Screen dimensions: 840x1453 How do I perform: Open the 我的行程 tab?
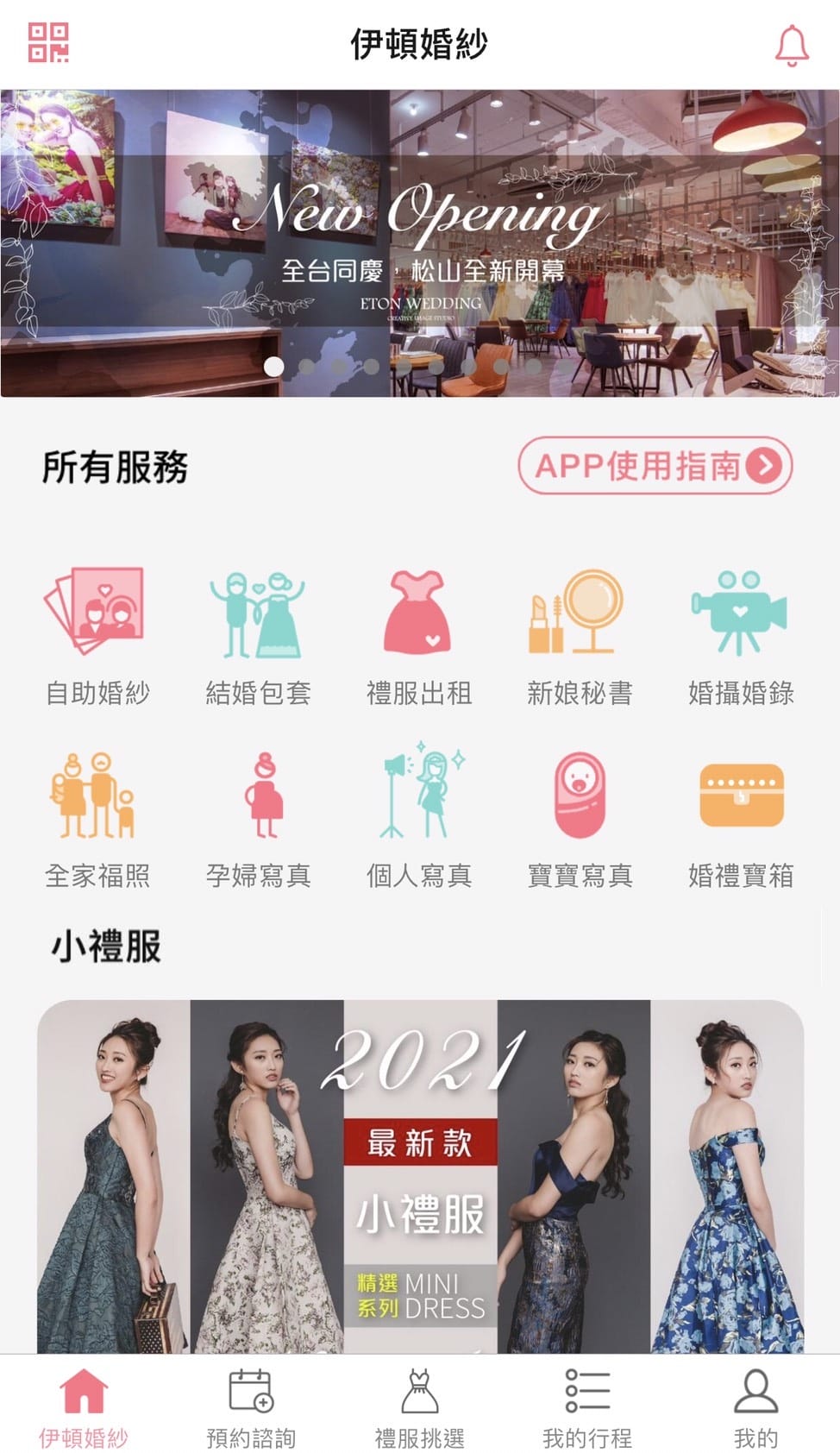pyautogui.click(x=587, y=1406)
